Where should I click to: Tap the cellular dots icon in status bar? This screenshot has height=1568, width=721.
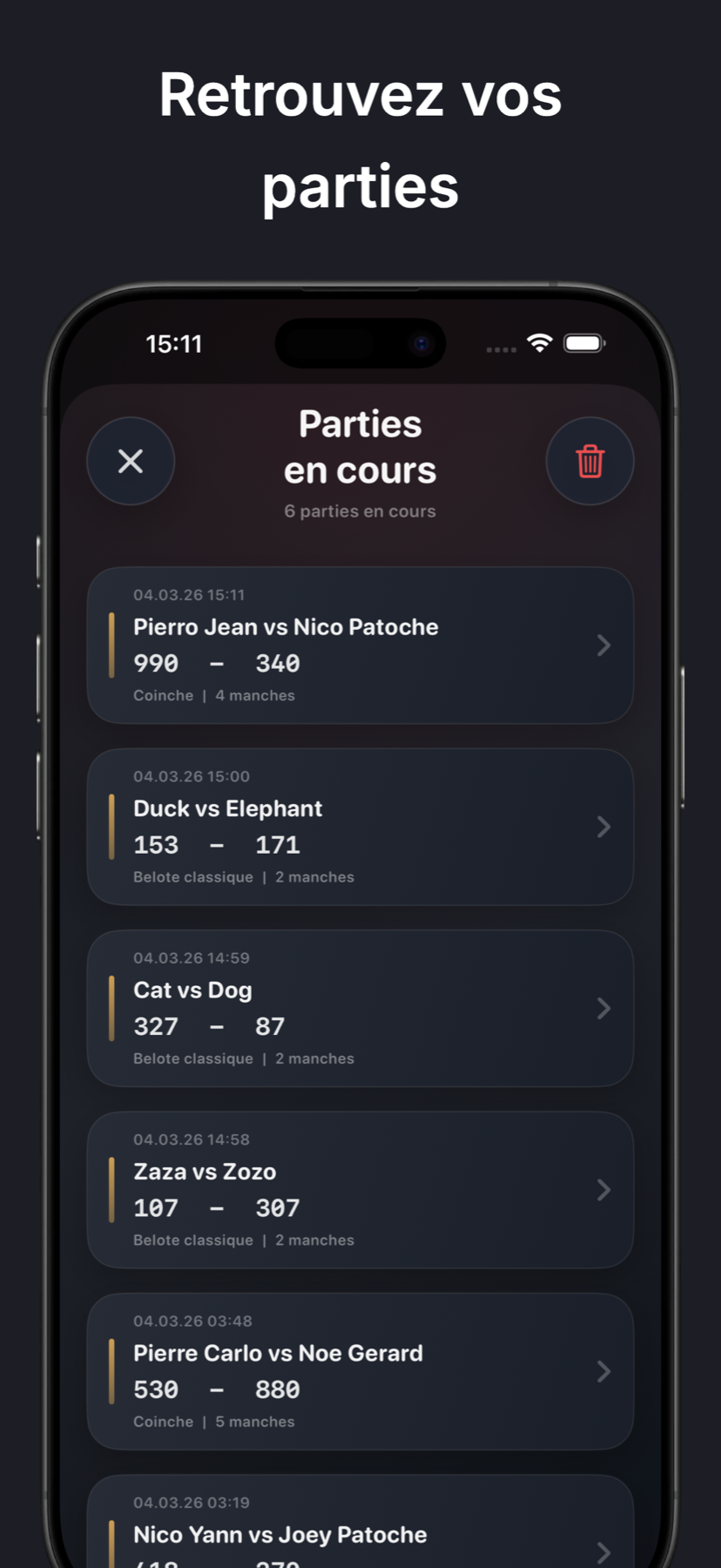(x=501, y=348)
